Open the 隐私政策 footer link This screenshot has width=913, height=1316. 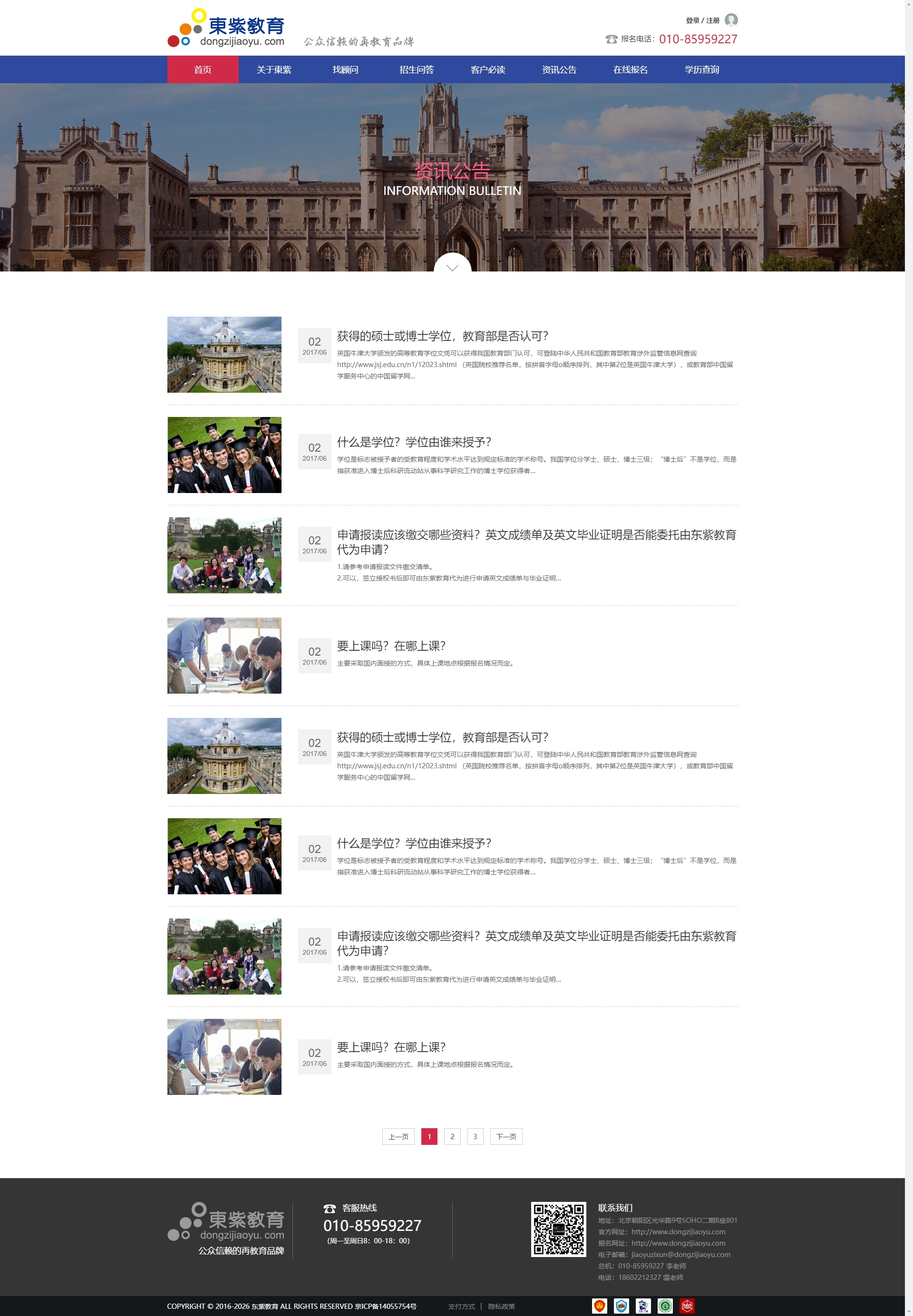pyautogui.click(x=501, y=1306)
